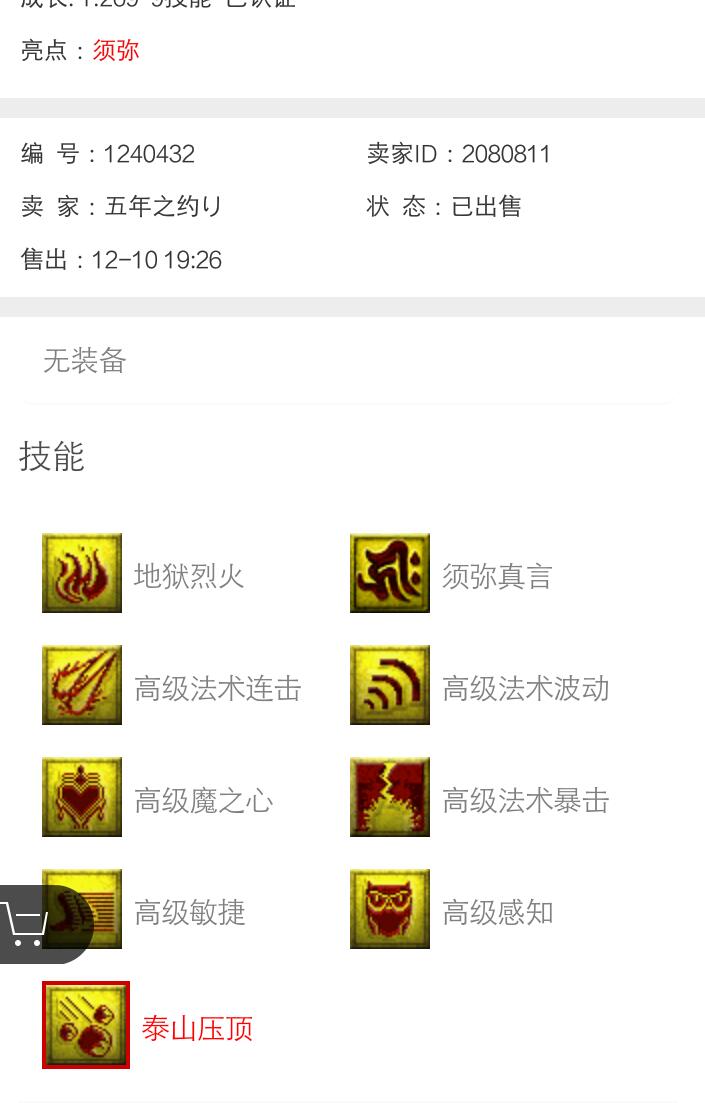This screenshot has height=1103, width=705.
Task: Open the floating shopping cart button
Action: click(30, 924)
